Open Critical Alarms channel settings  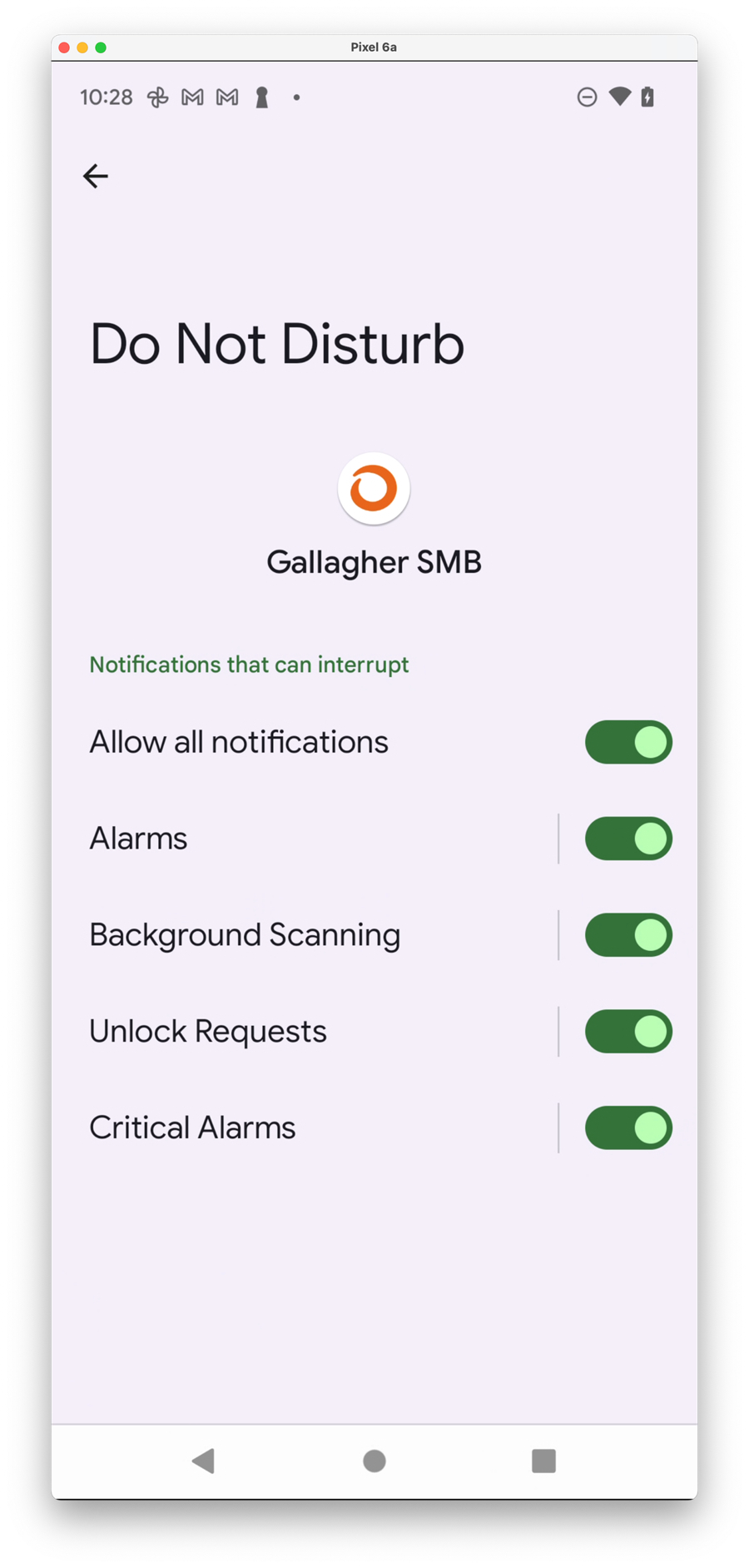316,1128
